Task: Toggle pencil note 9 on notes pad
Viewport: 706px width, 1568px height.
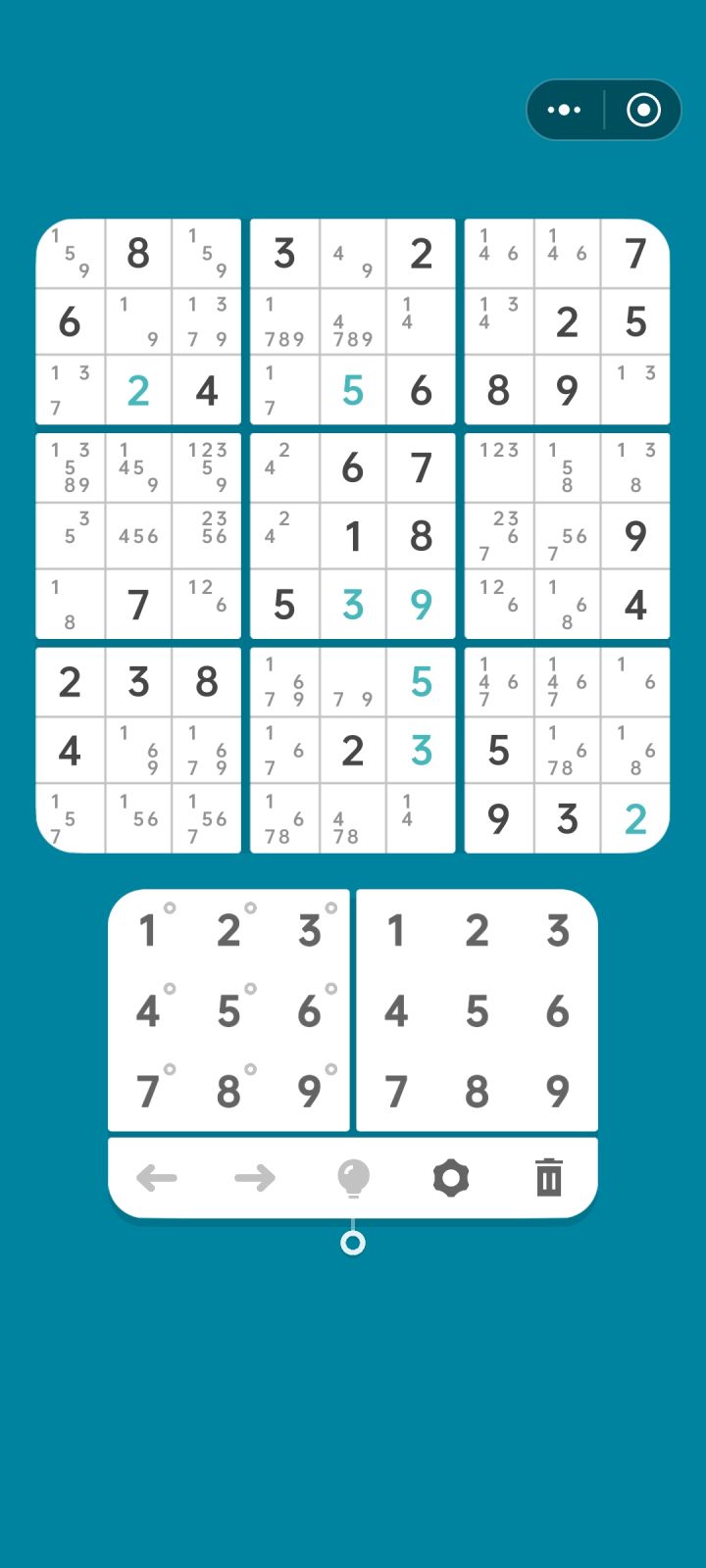Action: click(x=310, y=1093)
